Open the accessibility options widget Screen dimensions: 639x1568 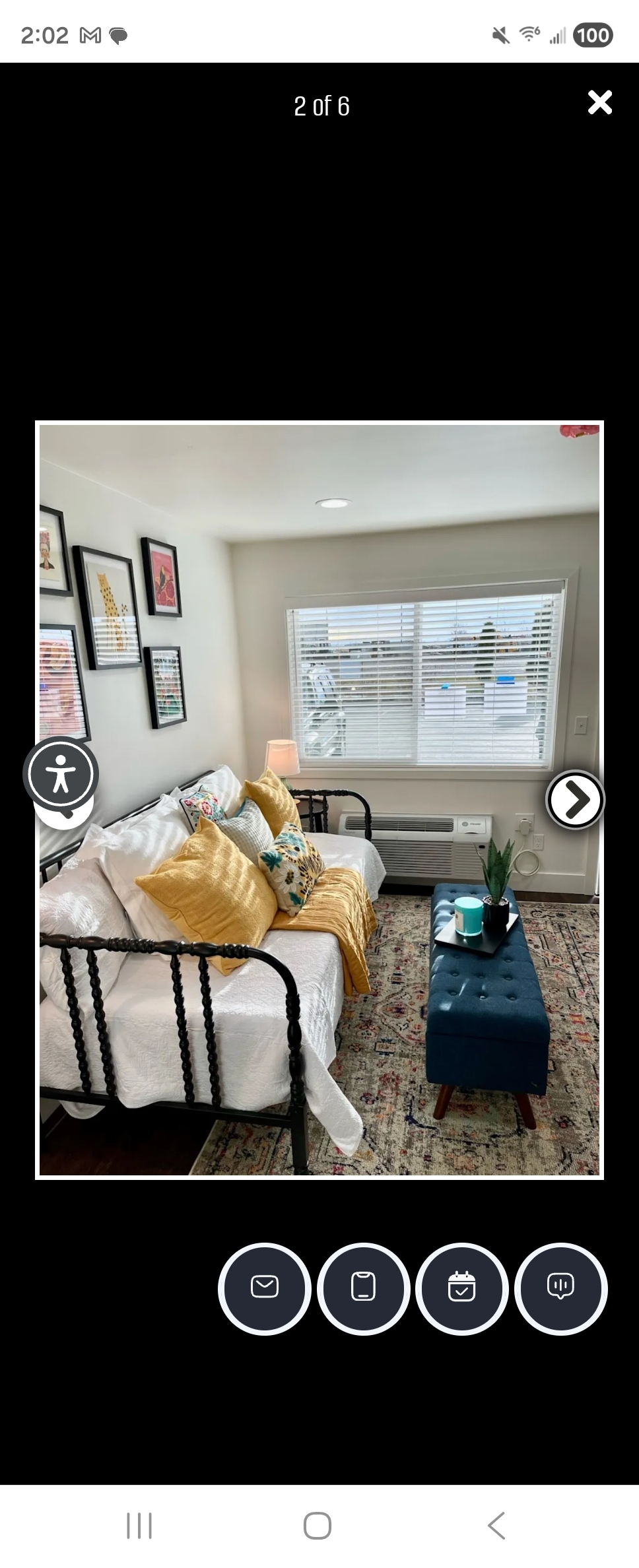61,773
